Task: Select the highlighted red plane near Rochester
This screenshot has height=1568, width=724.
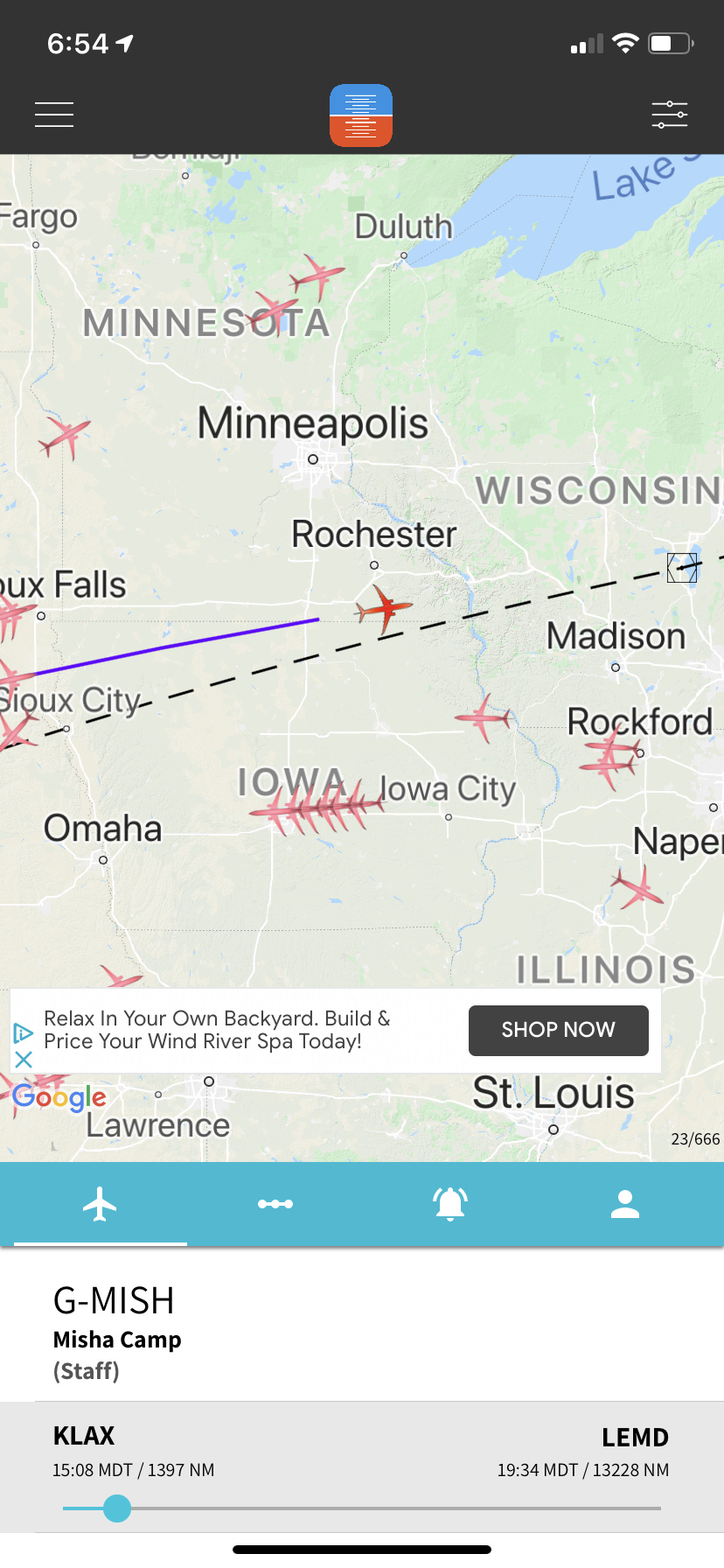Action: pyautogui.click(x=383, y=607)
